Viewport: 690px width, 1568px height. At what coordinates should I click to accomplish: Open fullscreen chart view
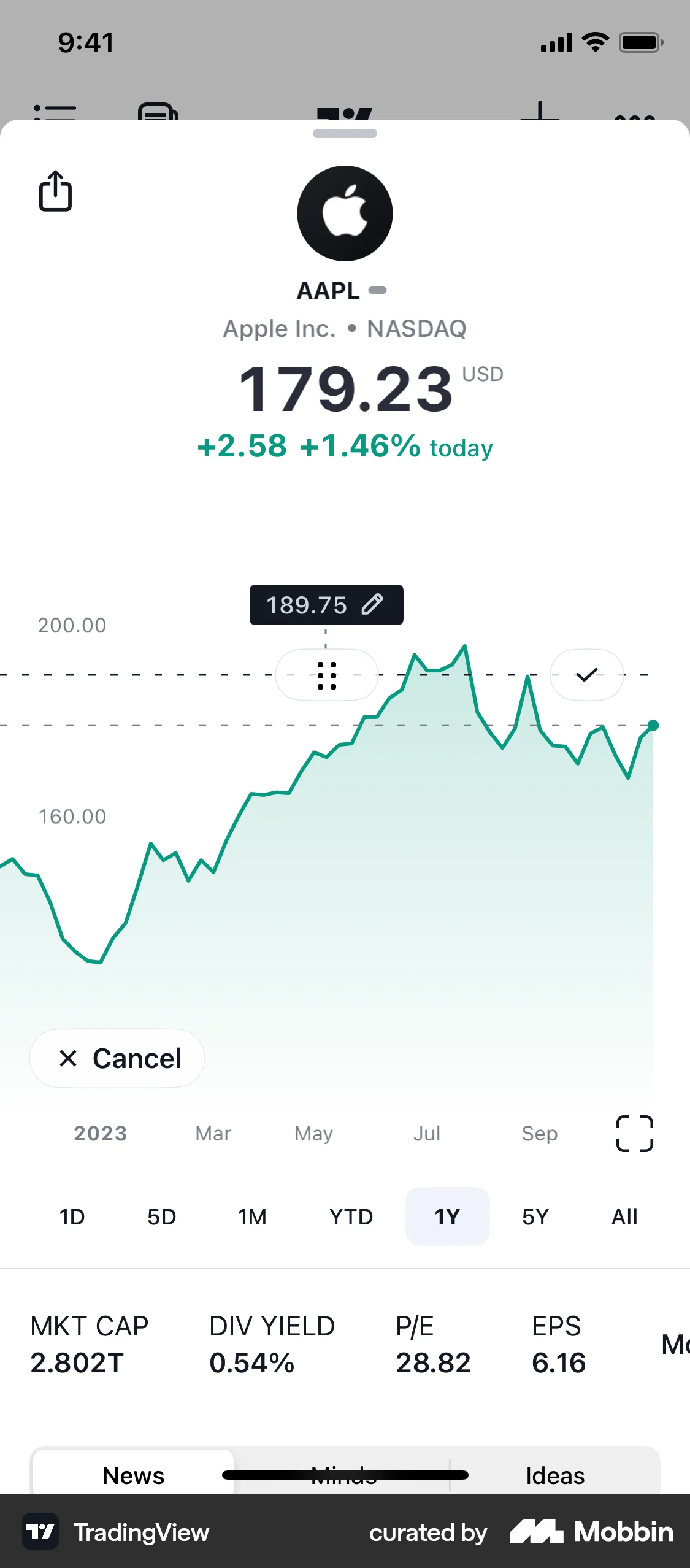tap(634, 1134)
